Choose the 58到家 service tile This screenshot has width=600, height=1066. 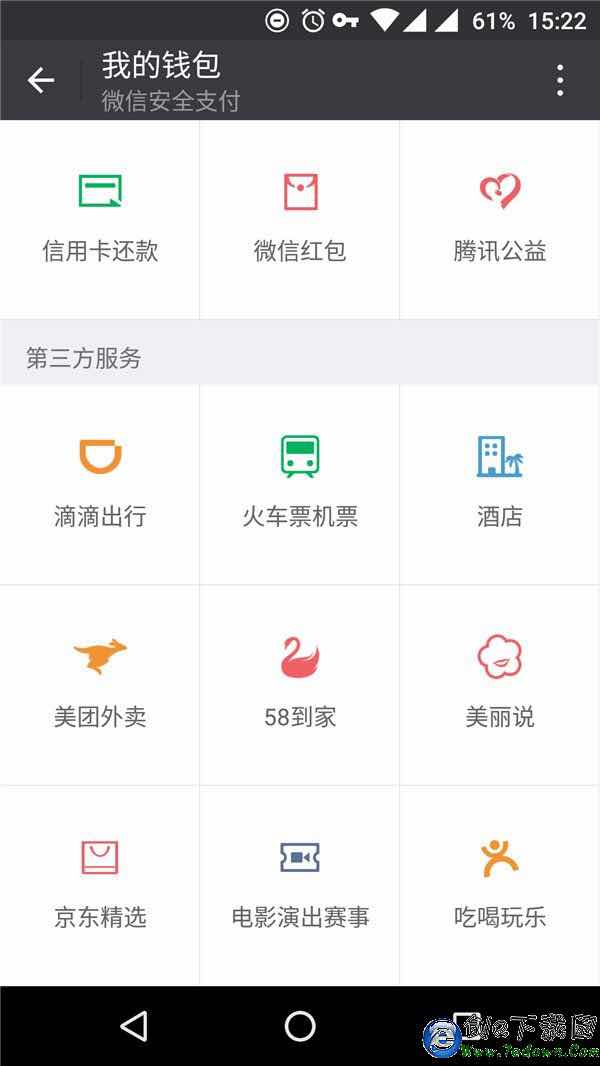[x=300, y=684]
